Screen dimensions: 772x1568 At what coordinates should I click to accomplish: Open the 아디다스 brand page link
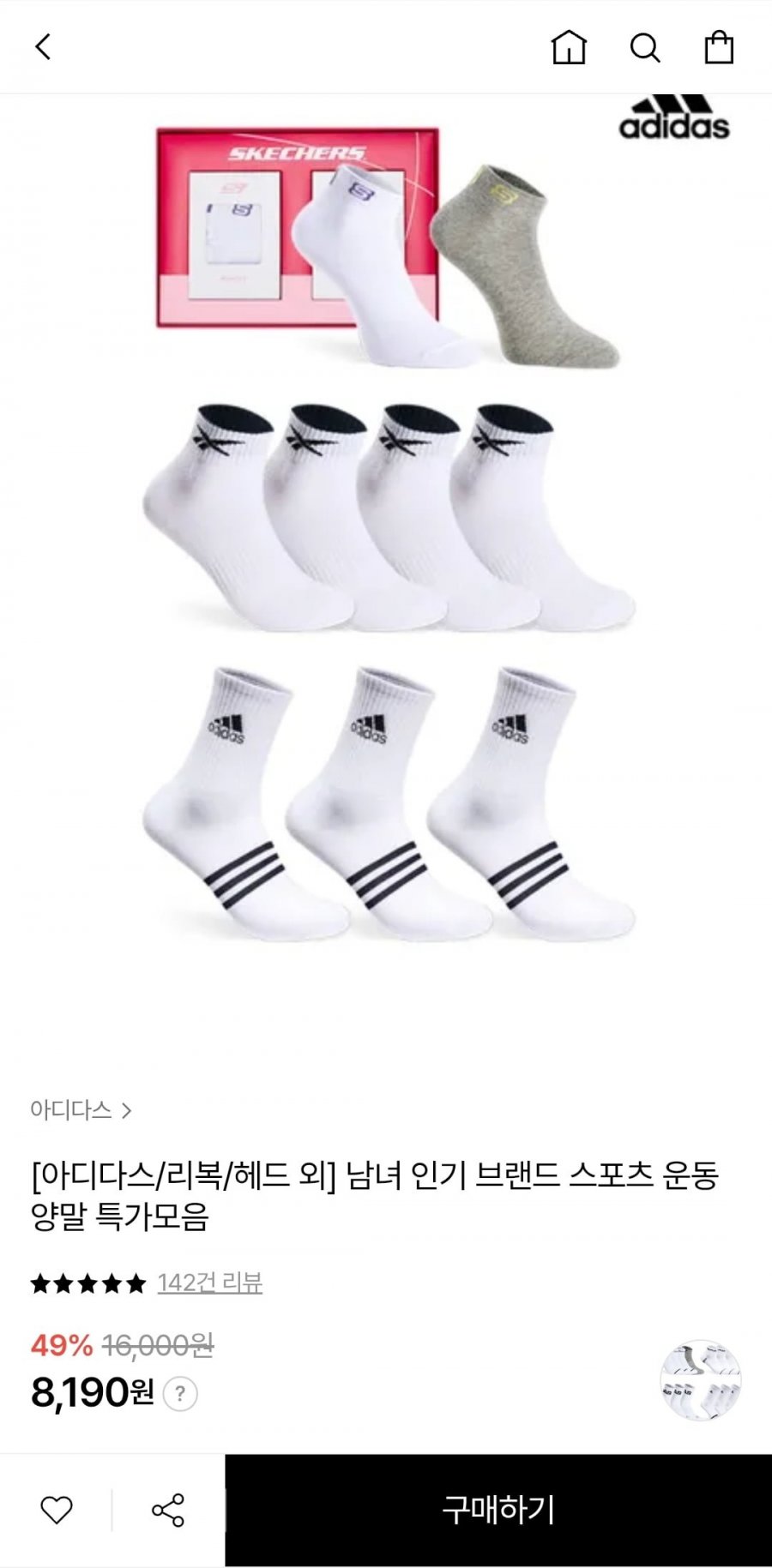click(81, 1110)
